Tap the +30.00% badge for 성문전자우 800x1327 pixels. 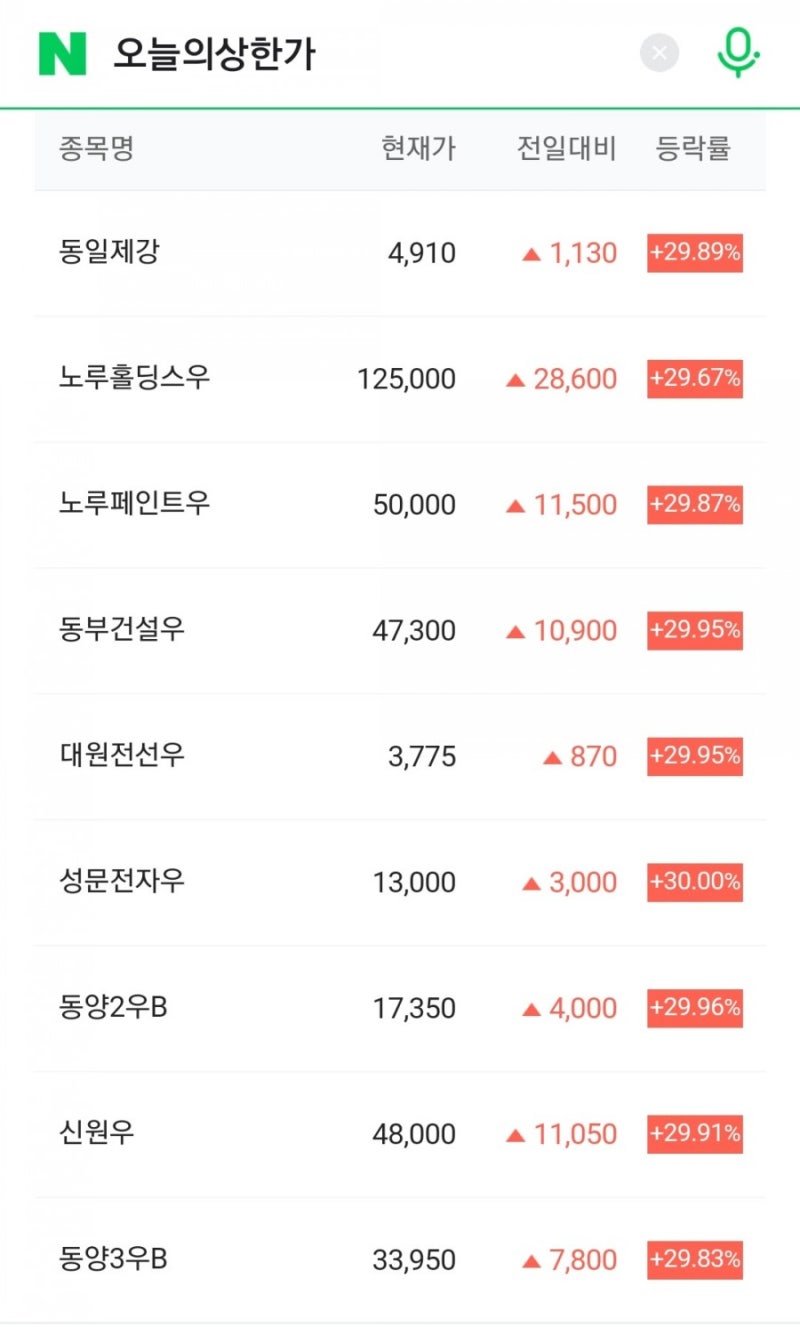click(x=694, y=882)
